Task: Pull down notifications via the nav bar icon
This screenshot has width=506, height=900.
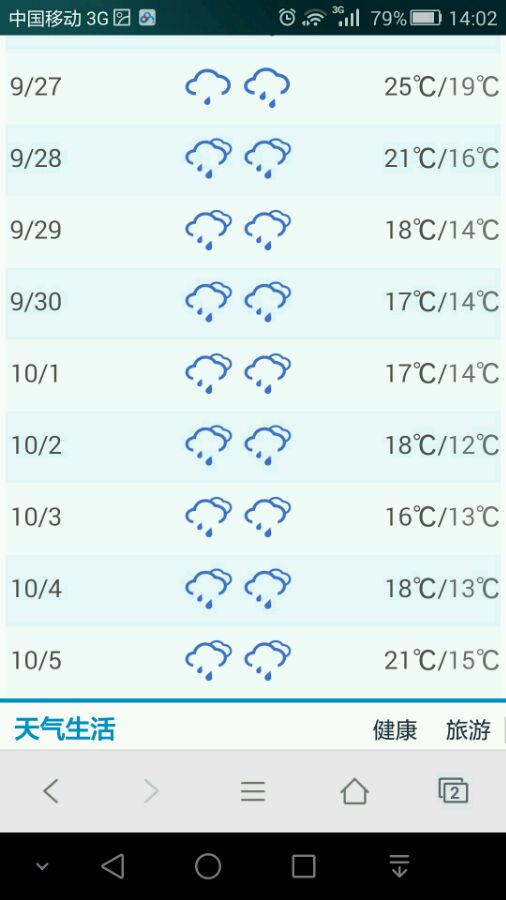Action: pyautogui.click(x=399, y=866)
